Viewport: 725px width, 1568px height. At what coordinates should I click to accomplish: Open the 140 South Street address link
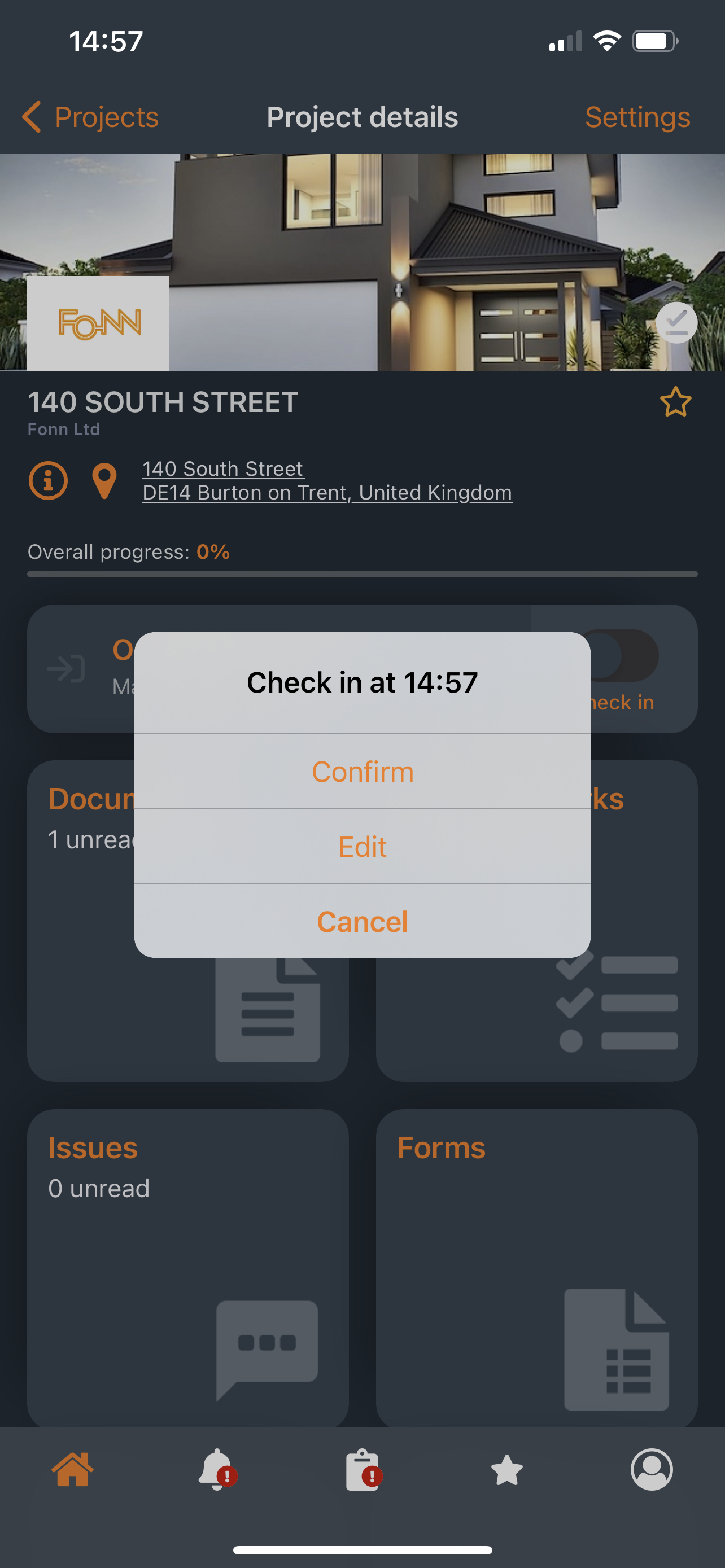[x=326, y=480]
